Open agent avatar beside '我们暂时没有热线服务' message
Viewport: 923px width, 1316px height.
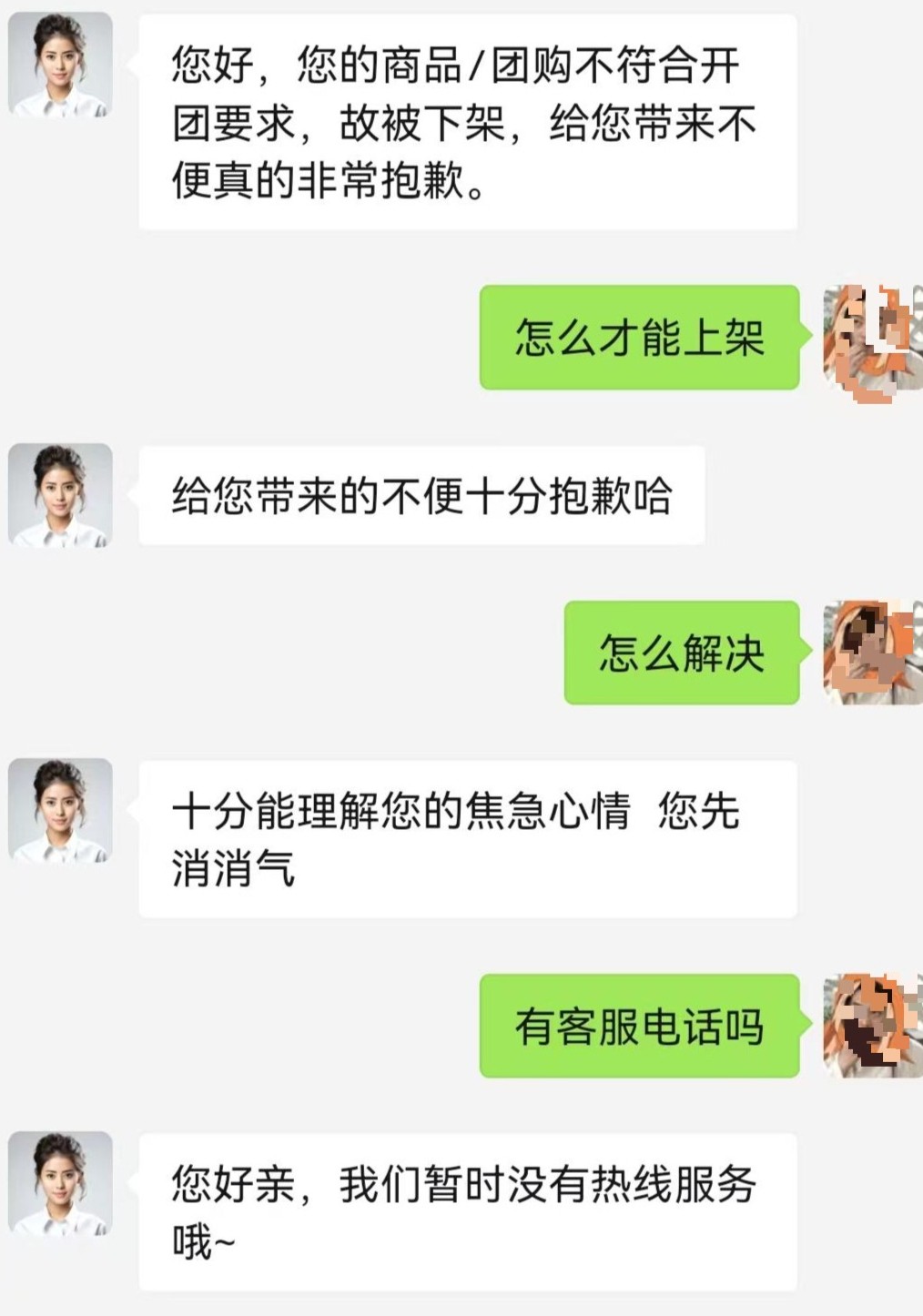click(60, 1184)
